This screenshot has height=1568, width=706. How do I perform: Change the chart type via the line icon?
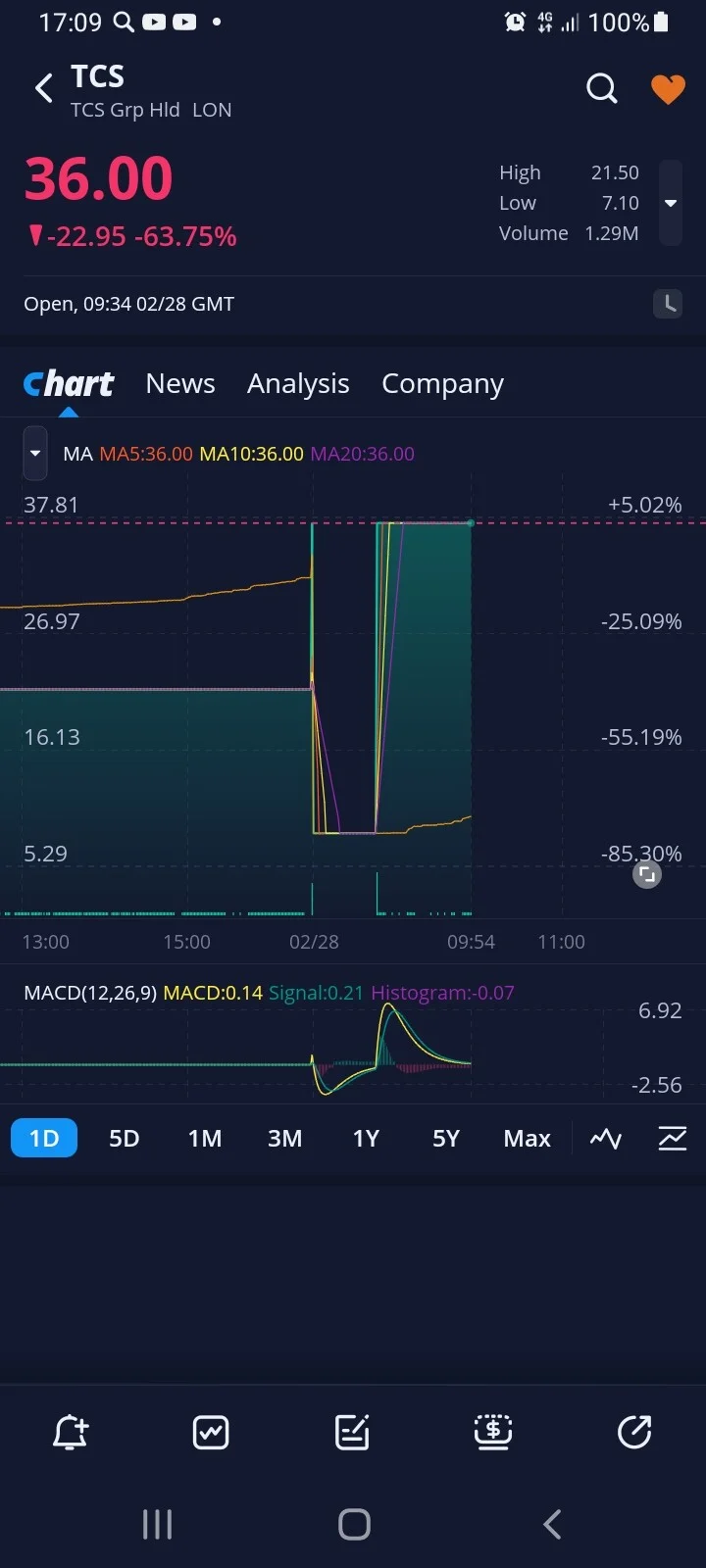tap(606, 1138)
